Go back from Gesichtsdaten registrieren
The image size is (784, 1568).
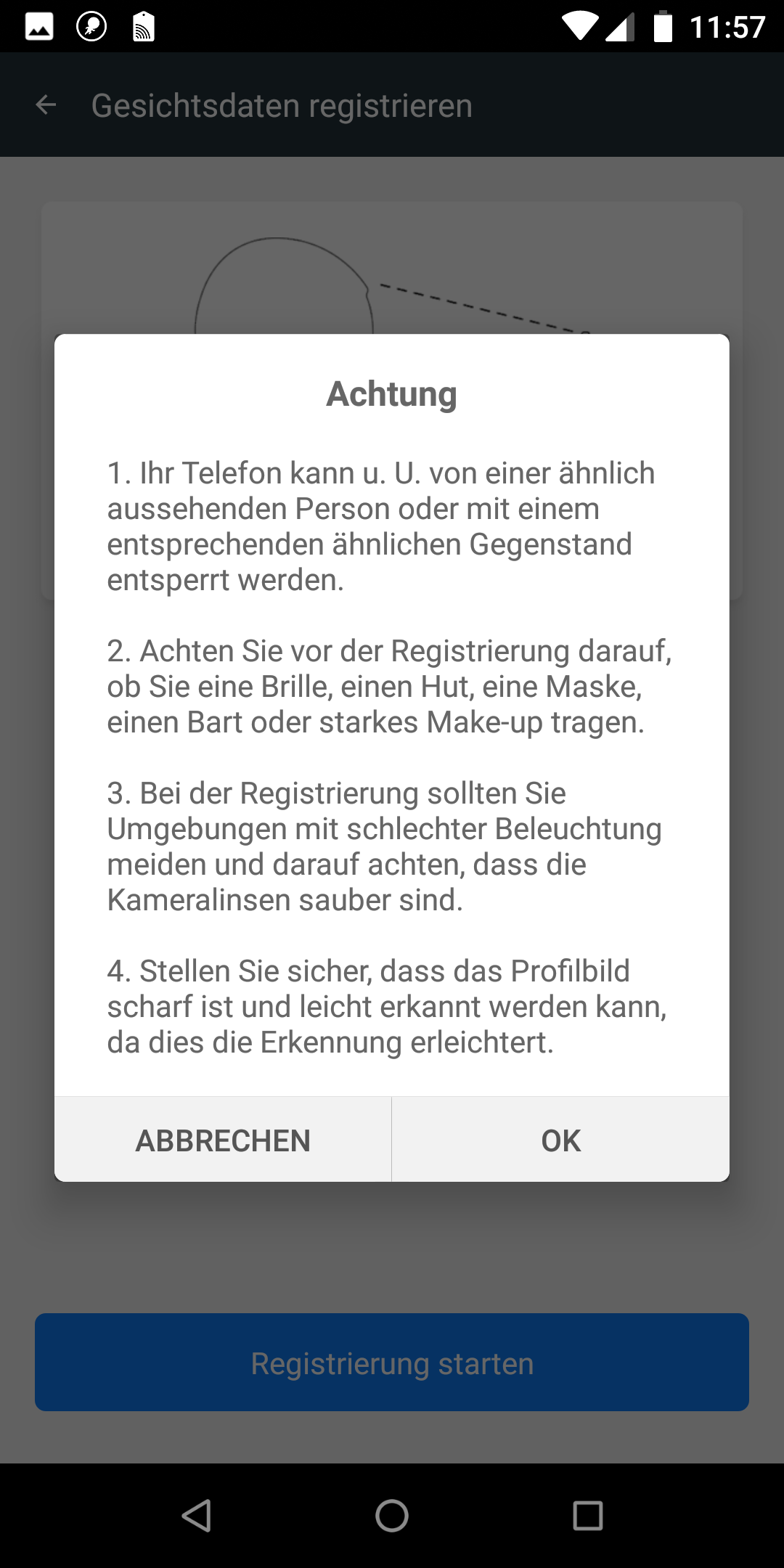pos(46,105)
